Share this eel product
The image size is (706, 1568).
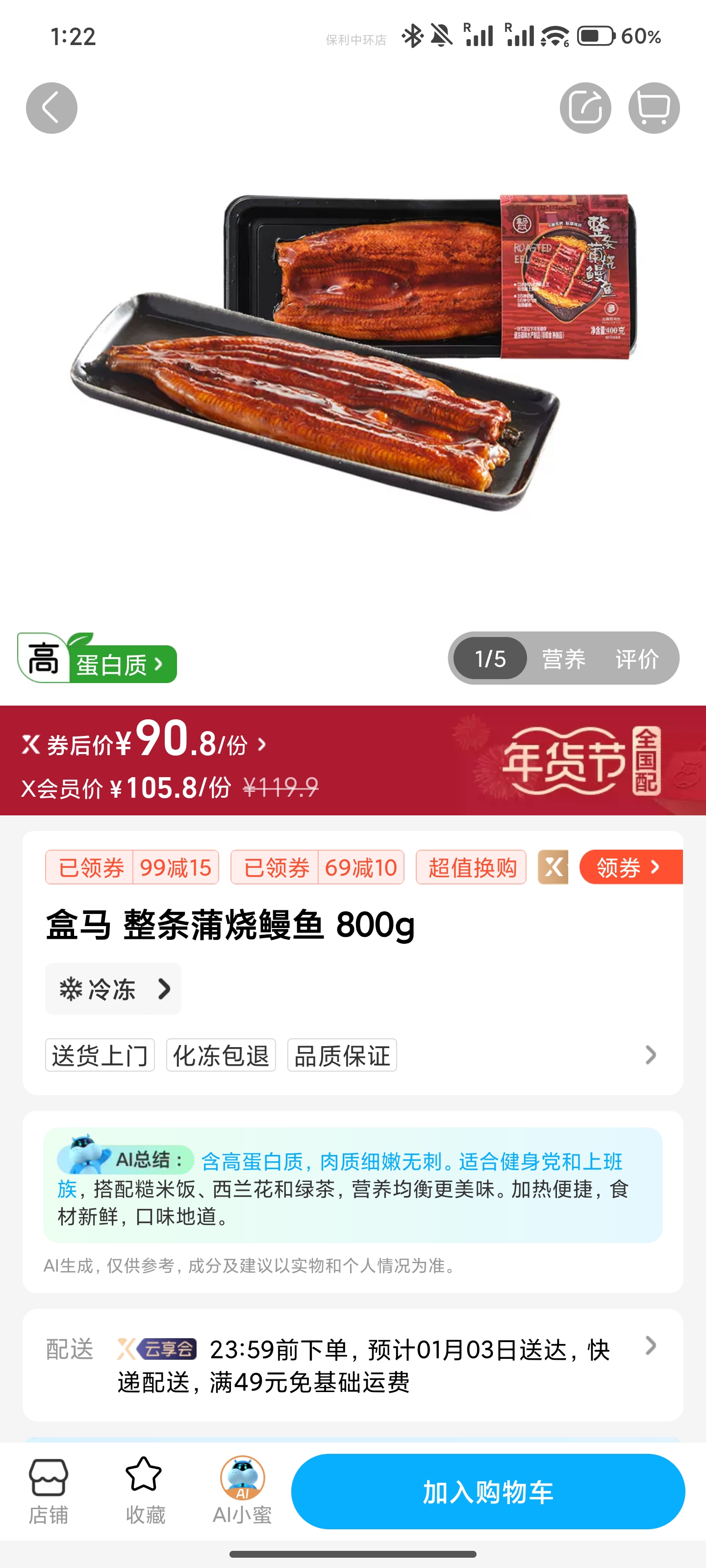[585, 108]
